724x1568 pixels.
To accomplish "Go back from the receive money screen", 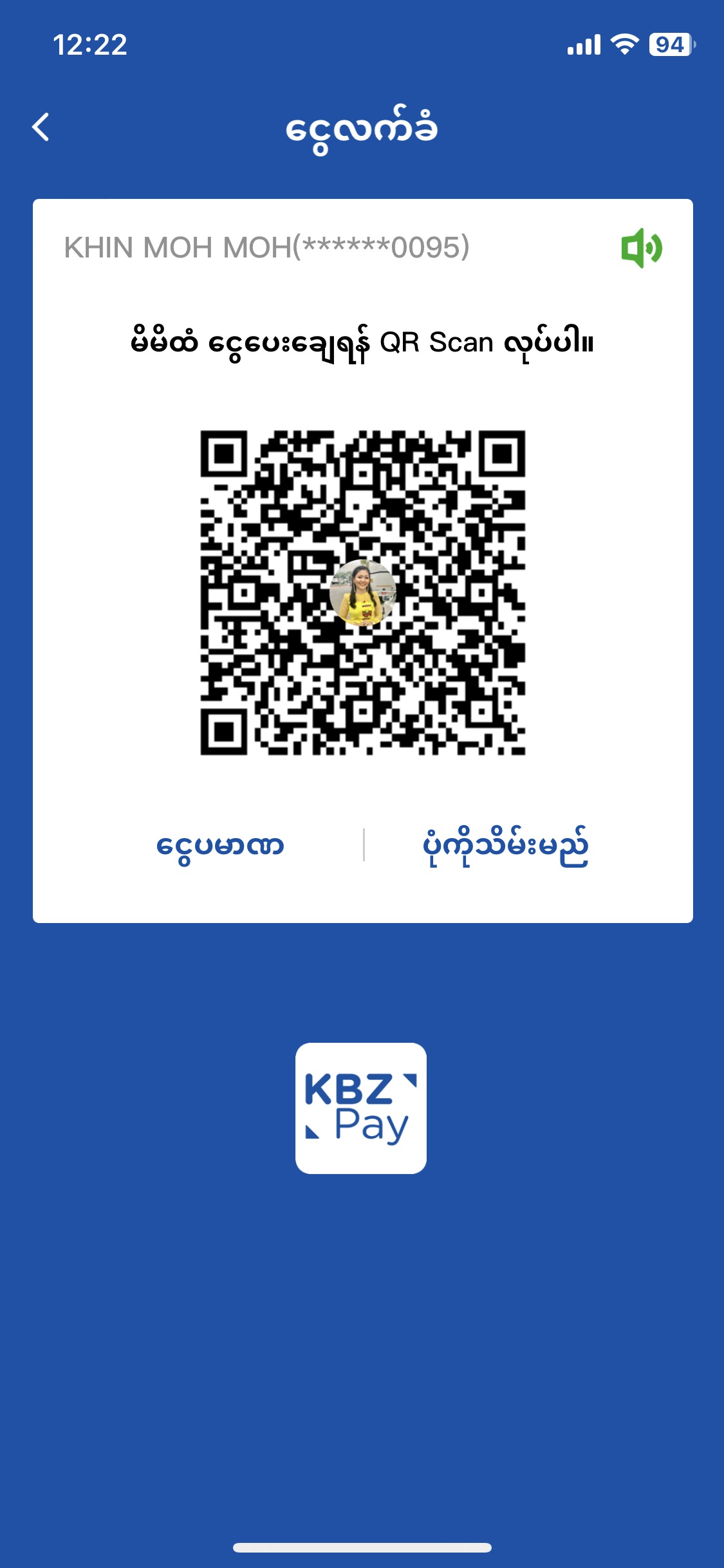I will click(41, 127).
